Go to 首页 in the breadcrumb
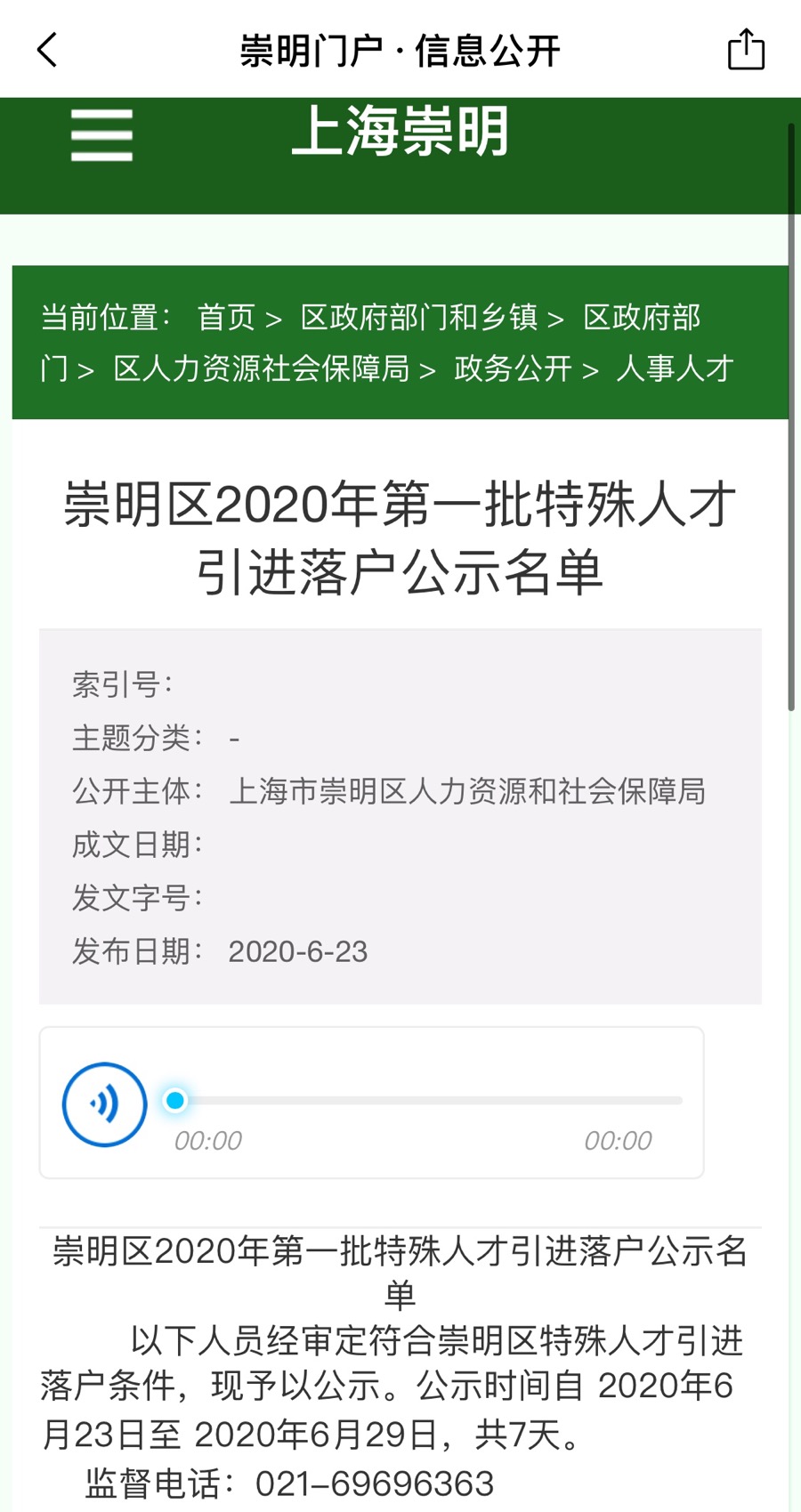This screenshot has height=1512, width=801. 226,318
